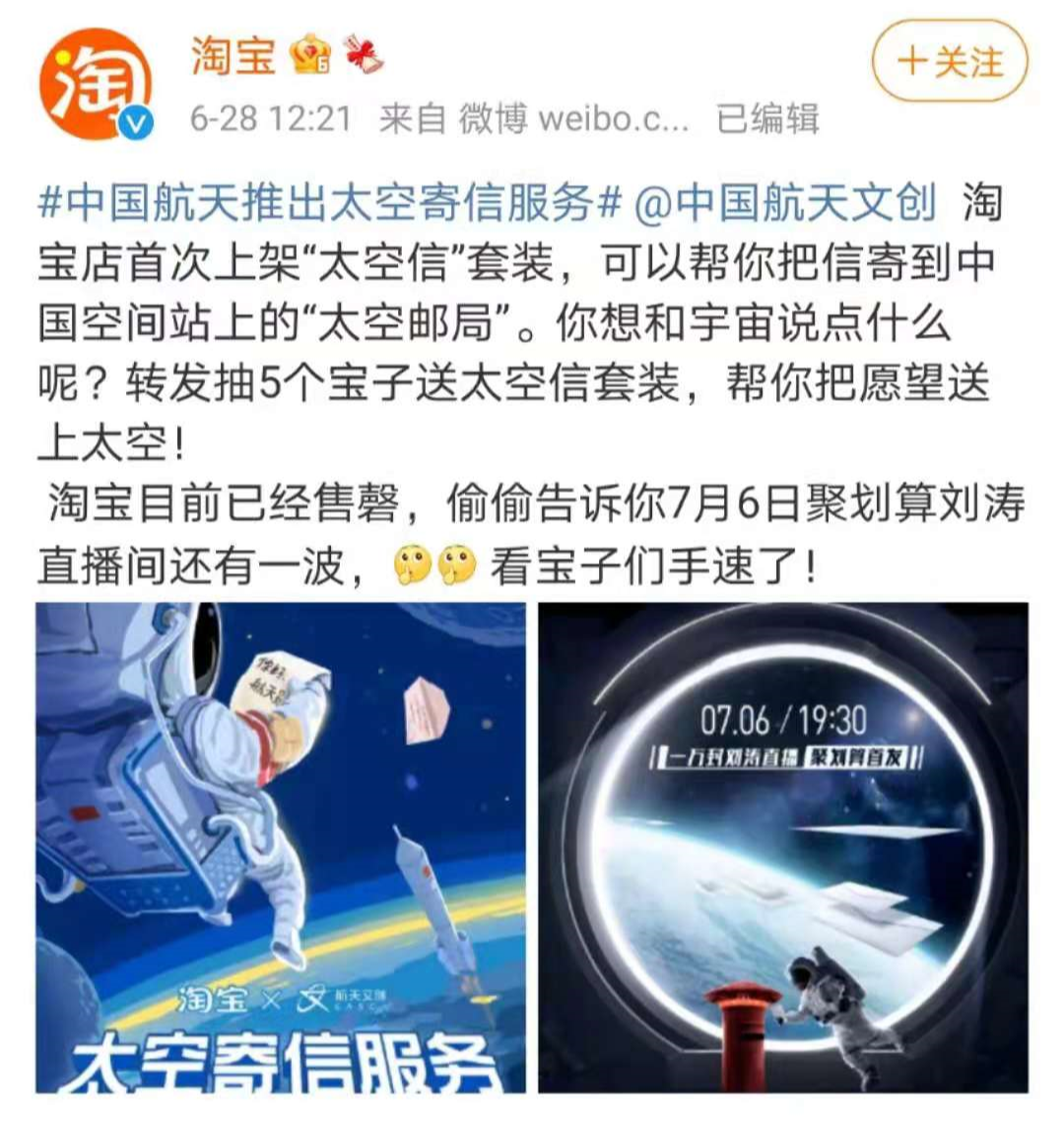Follow 淘宝 with the 关注 button
The width and height of the screenshot is (1064, 1135).
950,63
